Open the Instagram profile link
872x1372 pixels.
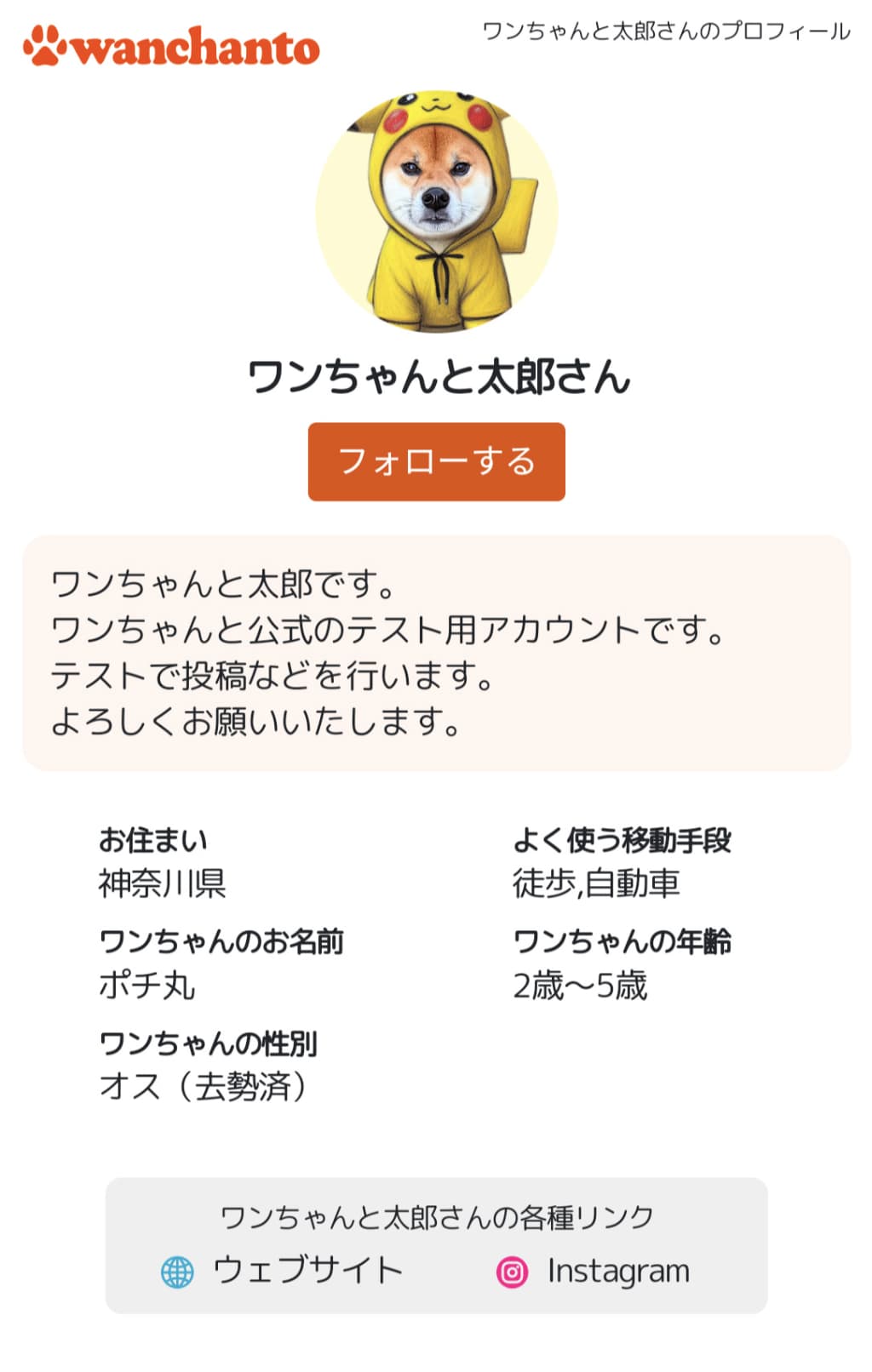point(594,1271)
